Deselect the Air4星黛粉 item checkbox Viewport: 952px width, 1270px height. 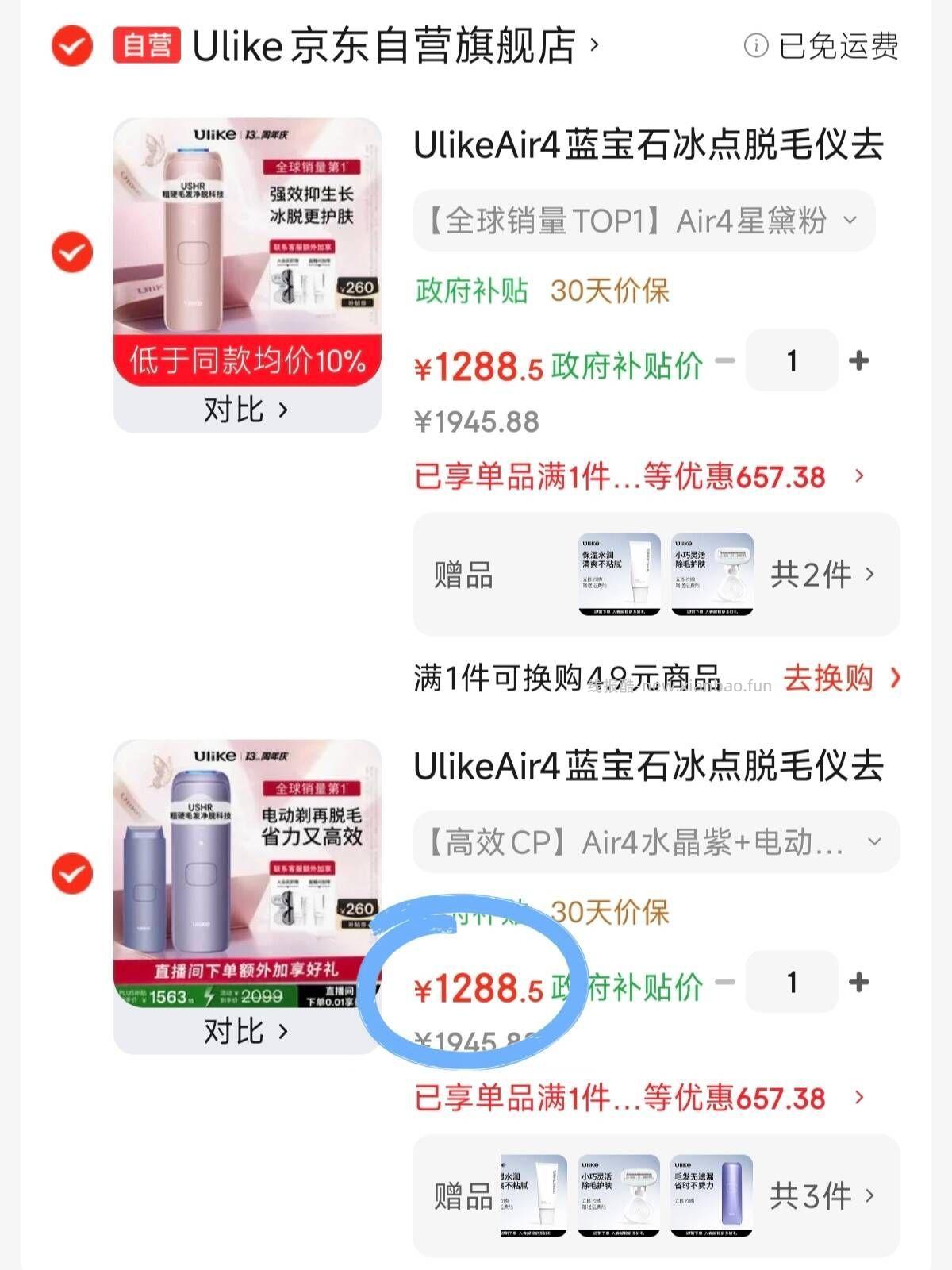72,252
